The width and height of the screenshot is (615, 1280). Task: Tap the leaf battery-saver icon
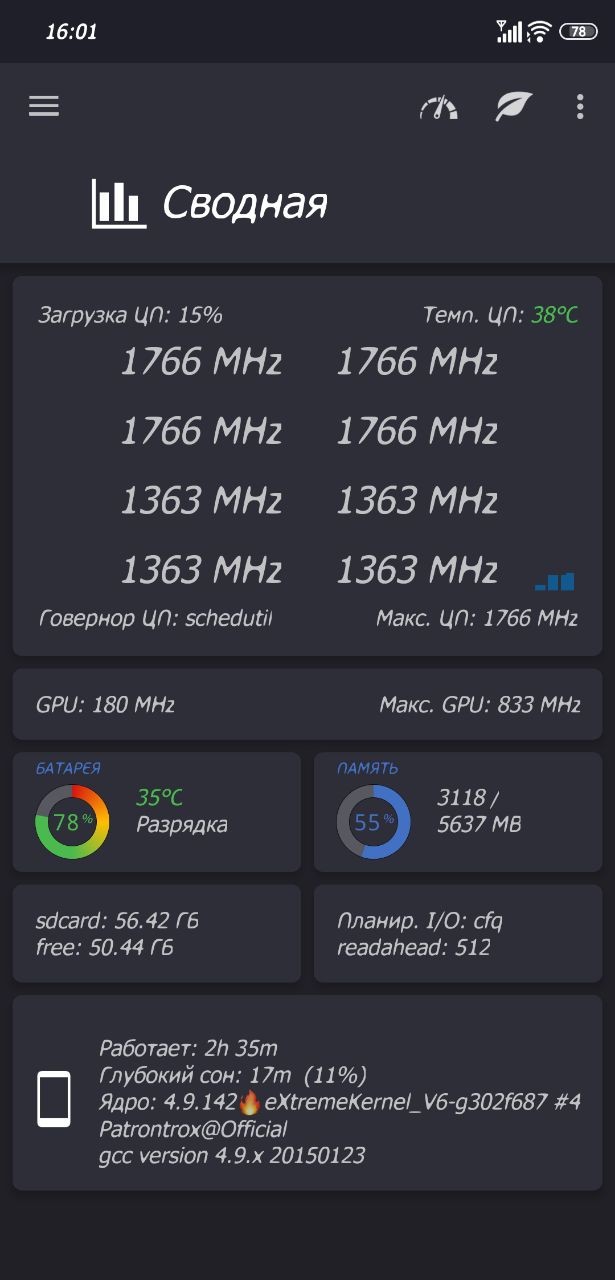tap(514, 106)
